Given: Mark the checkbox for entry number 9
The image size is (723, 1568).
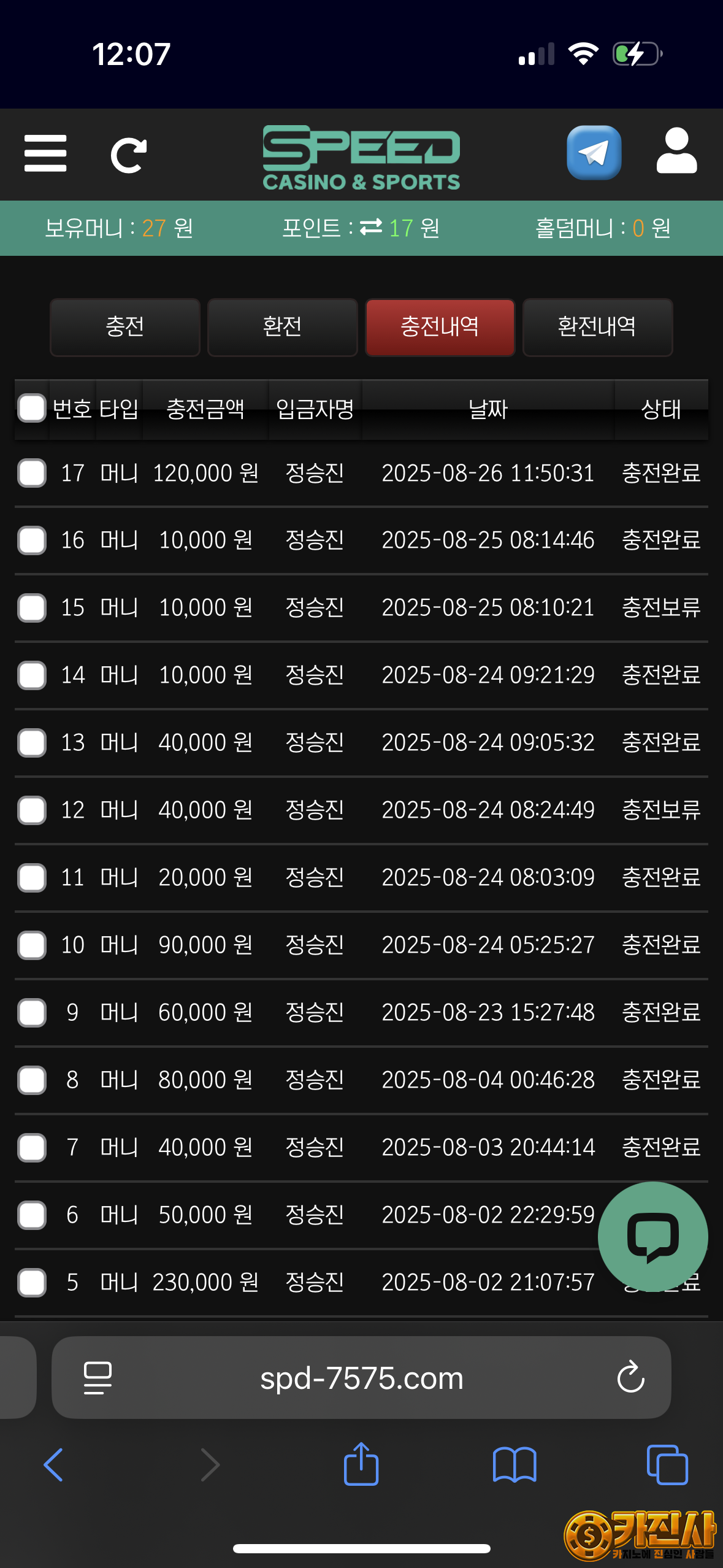Looking at the screenshot, I should click(32, 1013).
